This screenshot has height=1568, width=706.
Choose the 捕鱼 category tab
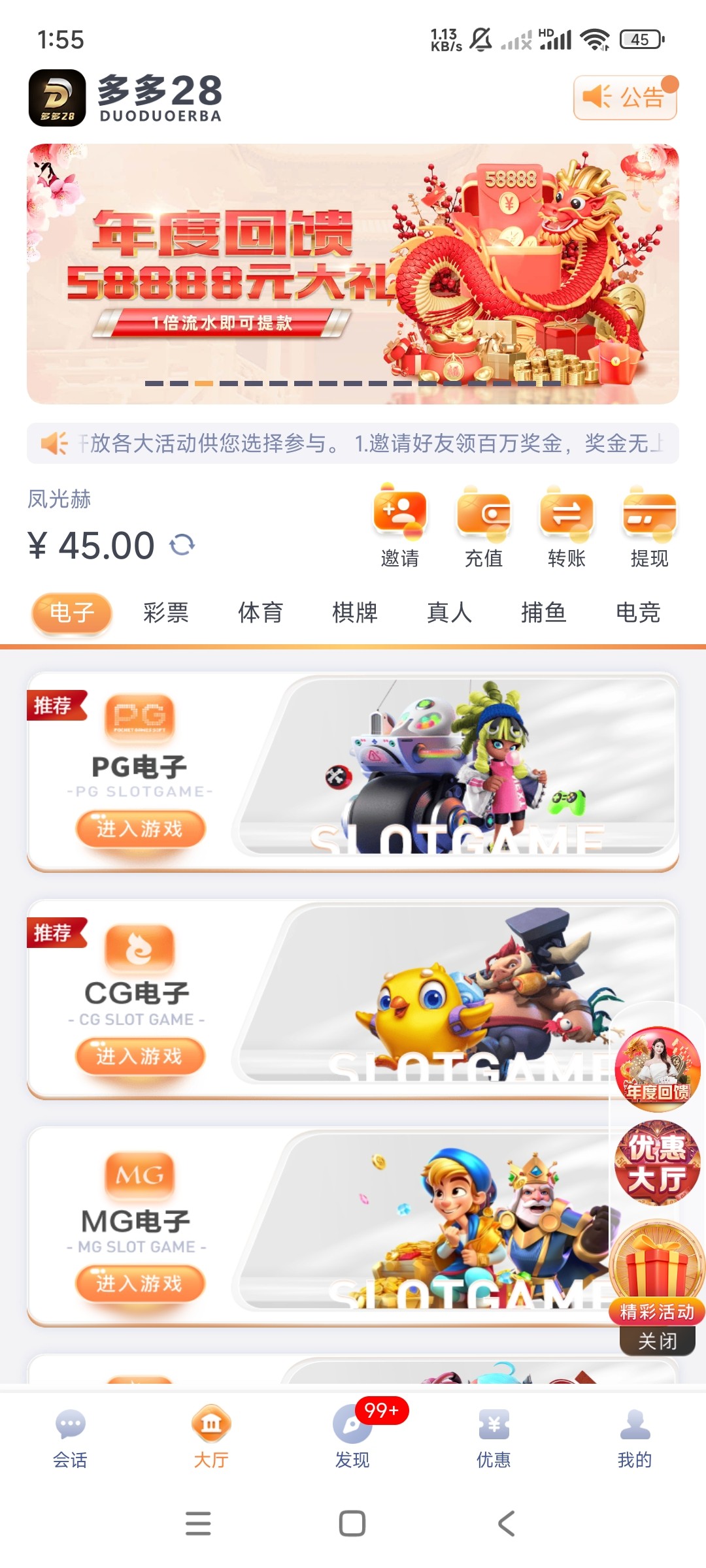click(x=543, y=613)
